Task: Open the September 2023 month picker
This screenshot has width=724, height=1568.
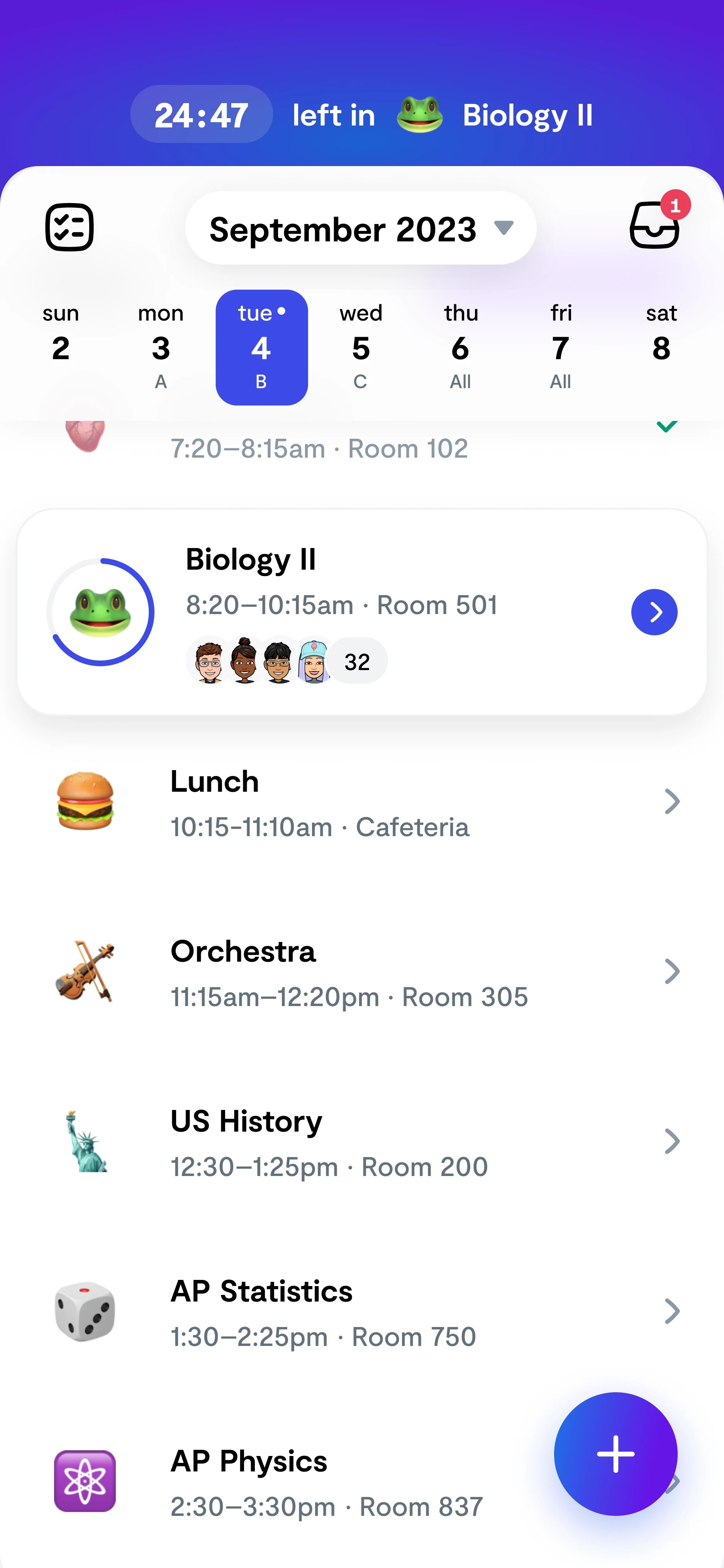Action: 361,228
